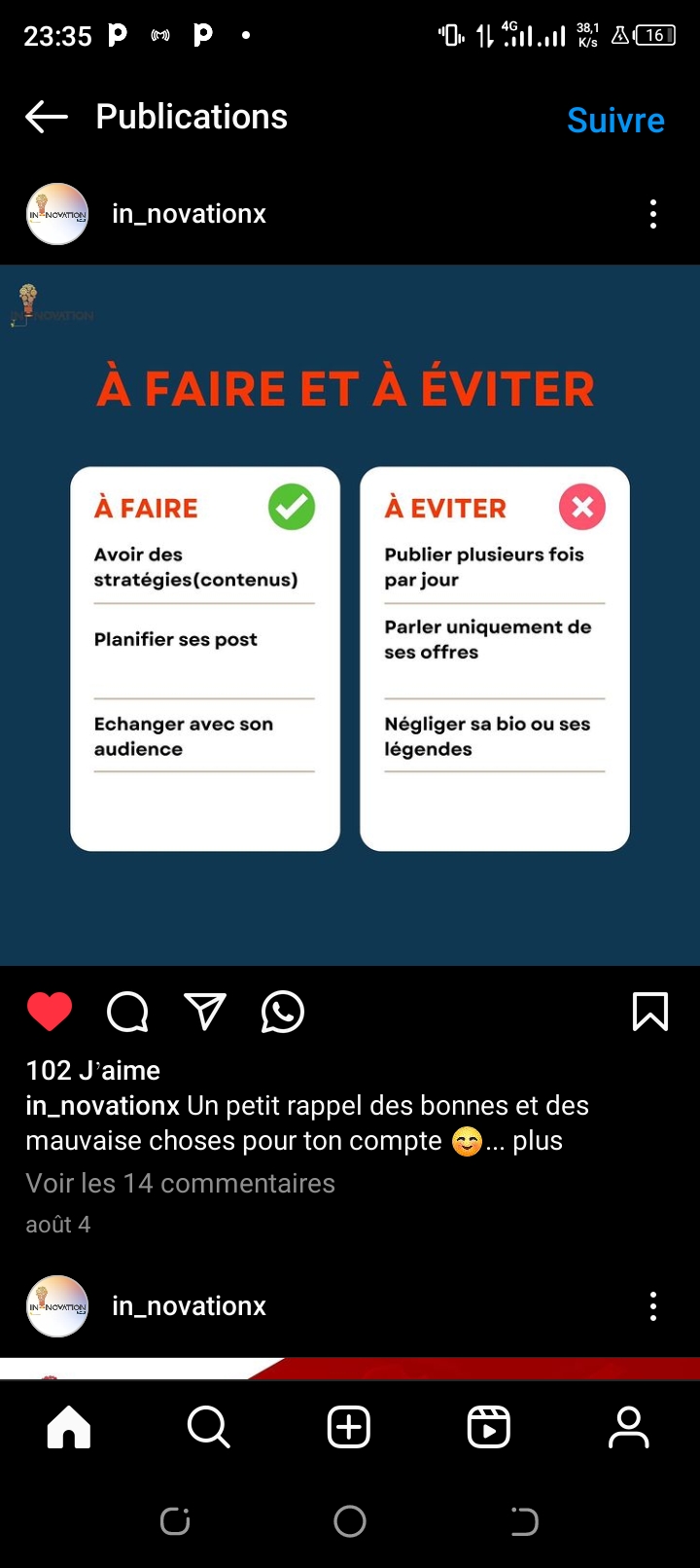Screen dimensions: 700x1568
Task: Bookmark the À FAIRE ET À ÉVITER post
Action: pyautogui.click(x=650, y=1012)
